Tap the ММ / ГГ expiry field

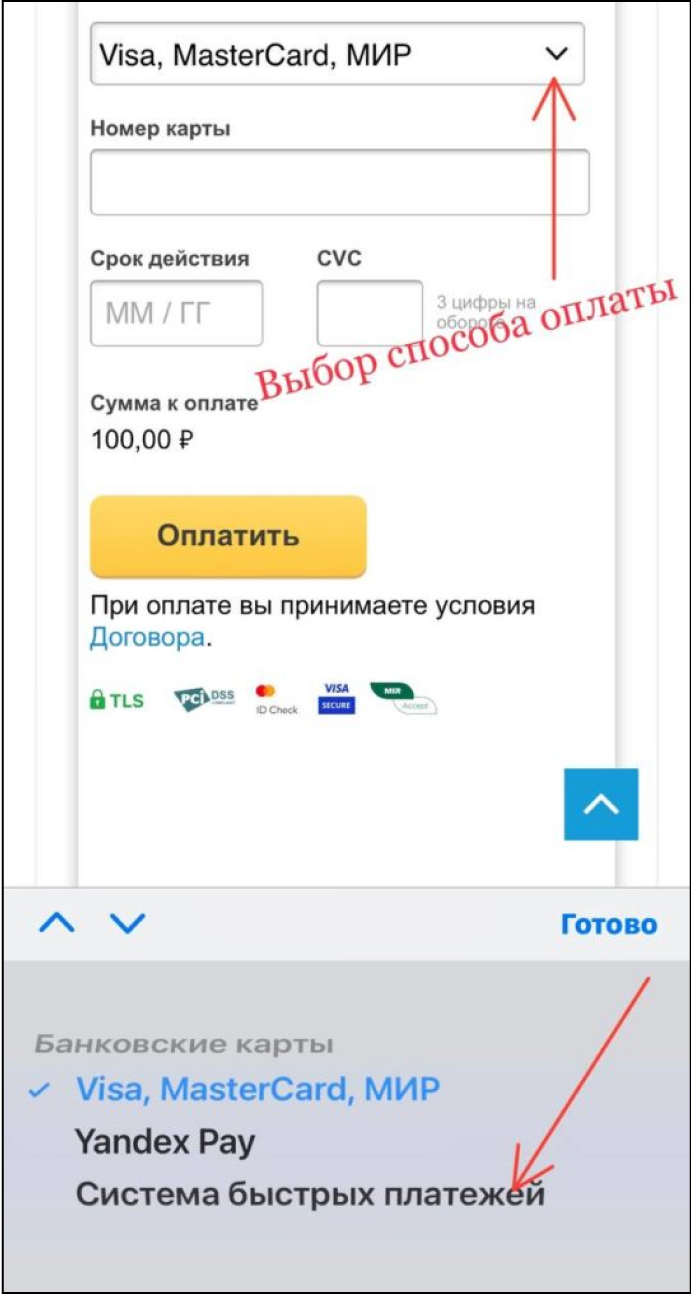tap(176, 313)
